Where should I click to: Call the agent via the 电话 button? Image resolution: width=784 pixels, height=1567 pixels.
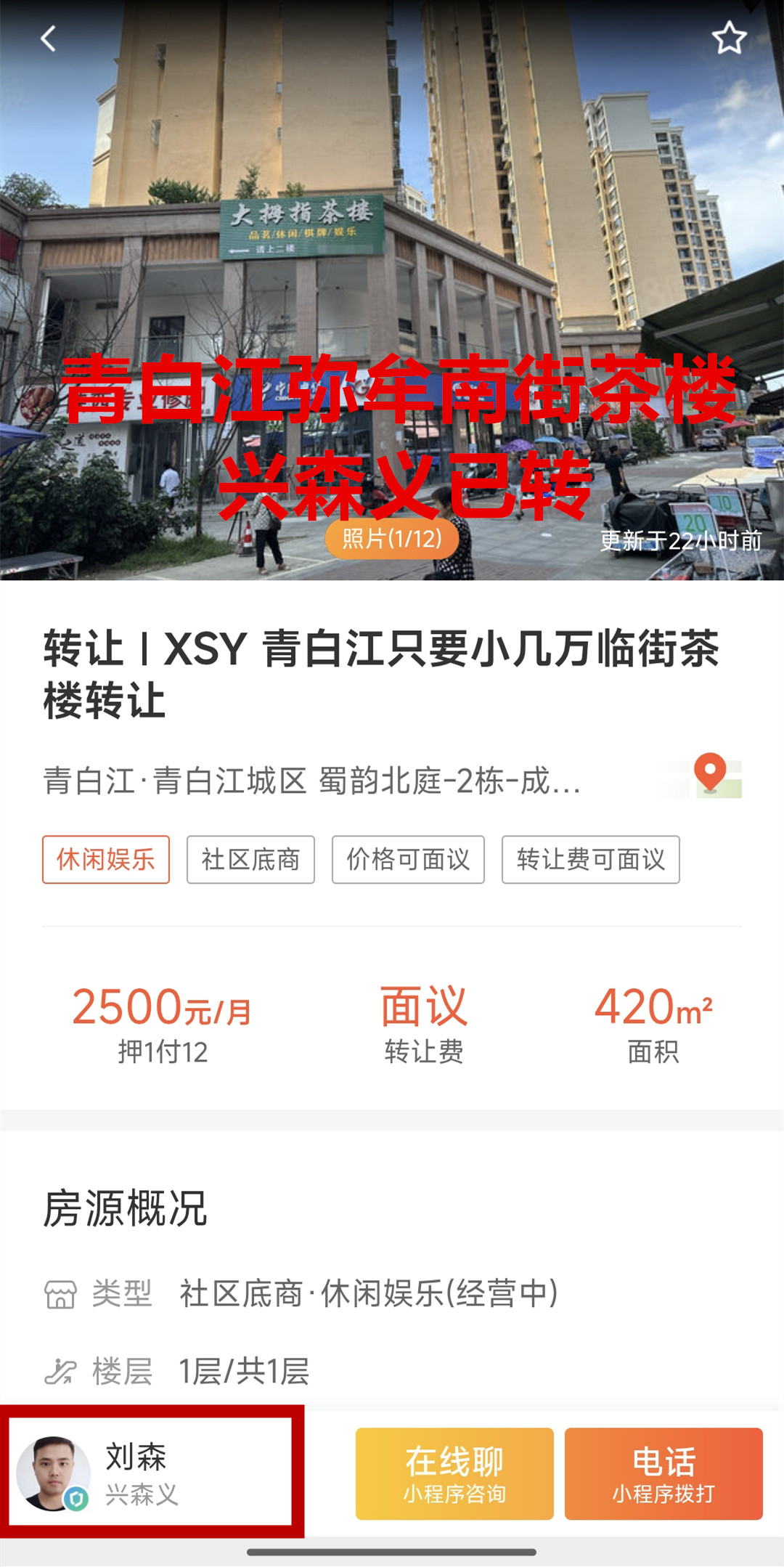663,1473
